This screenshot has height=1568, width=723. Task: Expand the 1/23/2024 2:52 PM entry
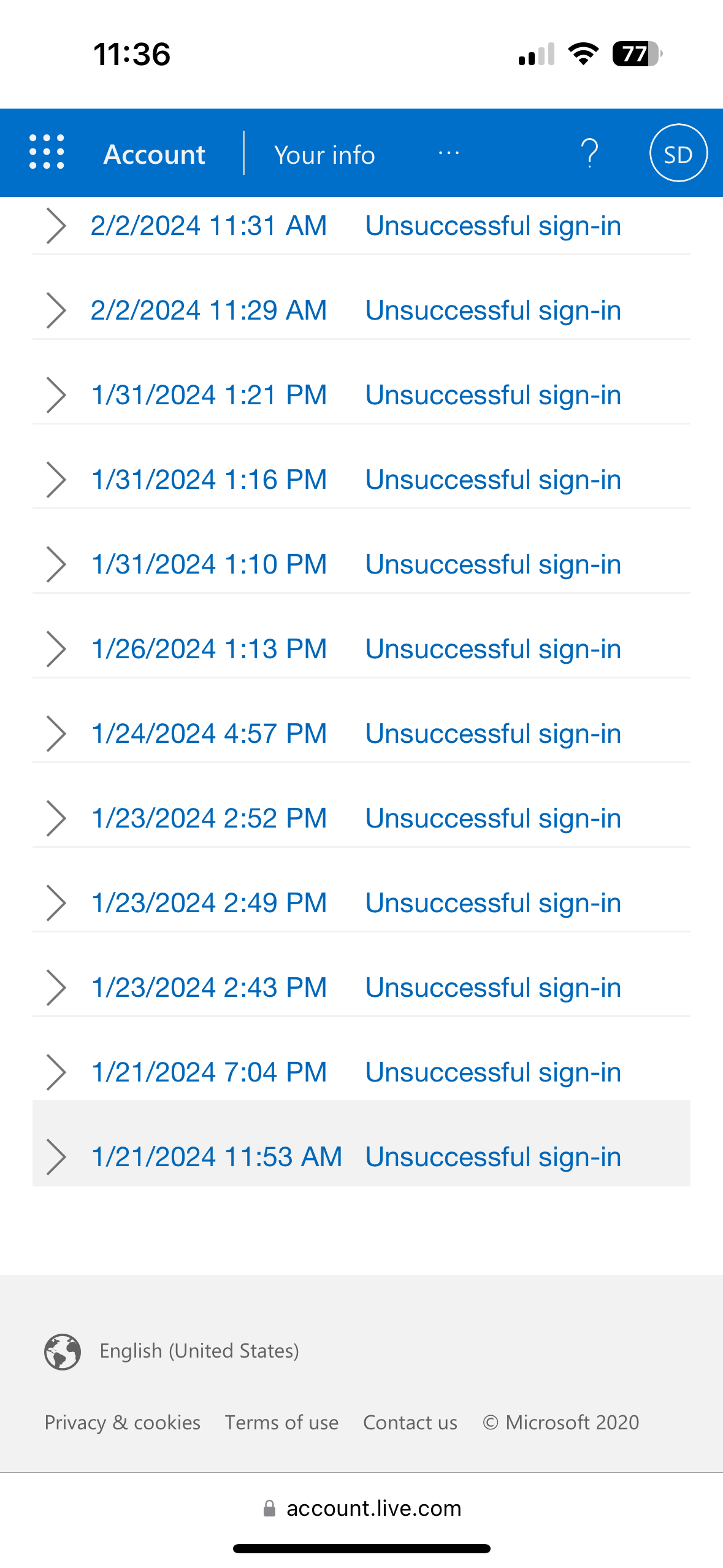tap(56, 818)
